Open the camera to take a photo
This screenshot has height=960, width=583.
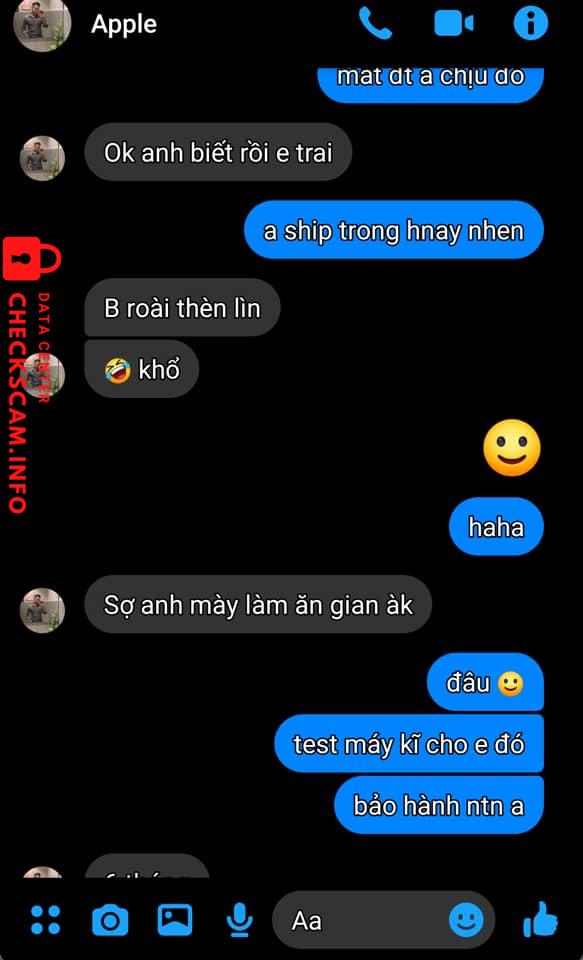click(x=110, y=920)
